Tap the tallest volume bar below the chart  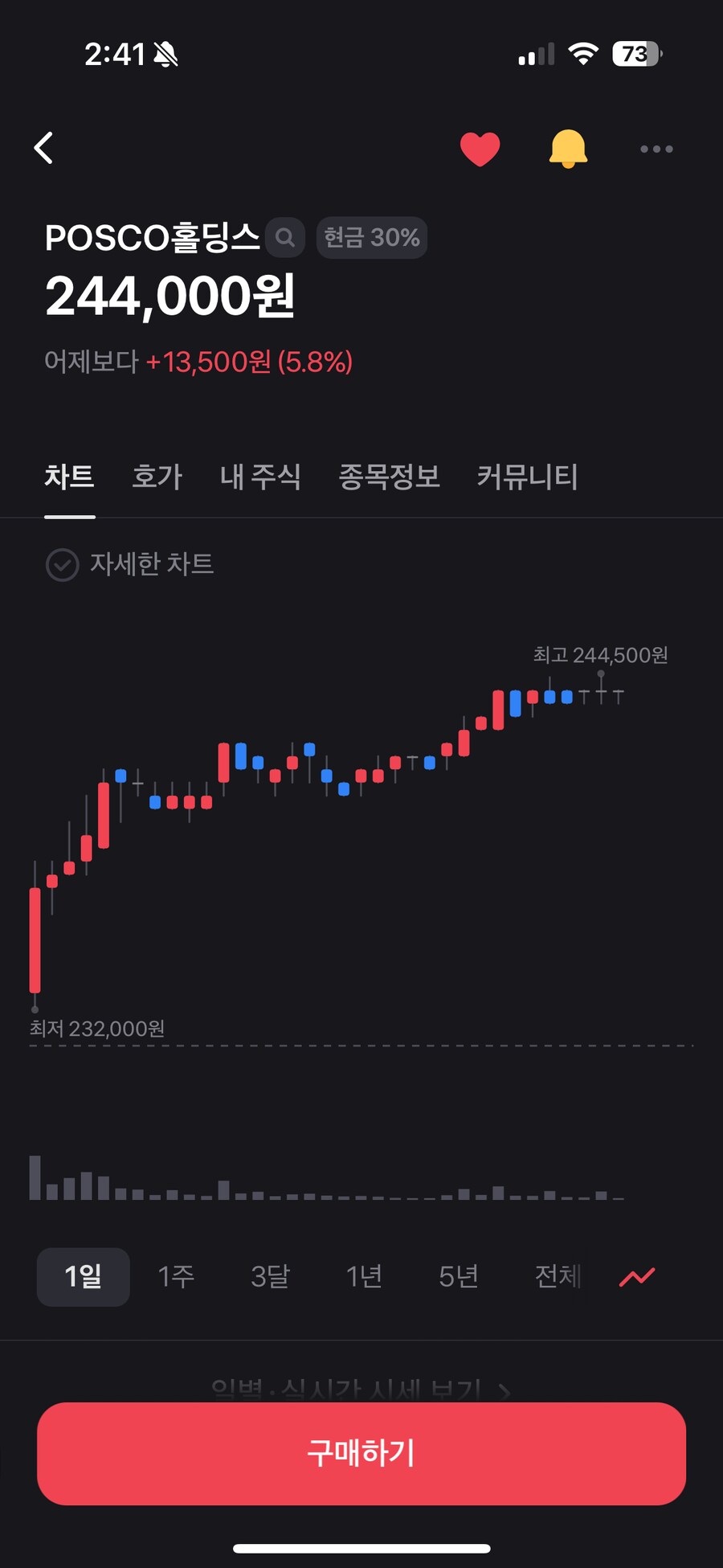pos(34,1176)
